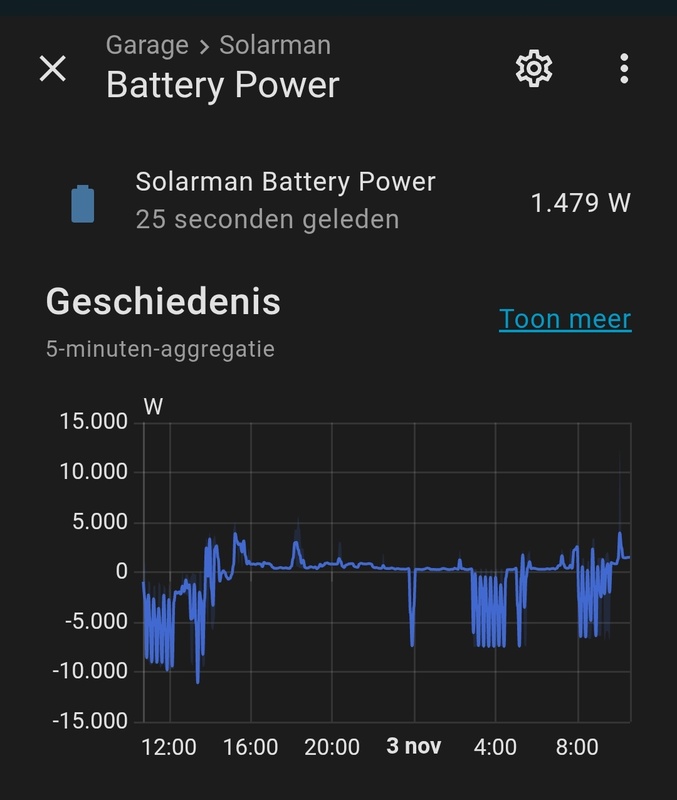
Task: Open the entity settings gear
Action: (534, 68)
